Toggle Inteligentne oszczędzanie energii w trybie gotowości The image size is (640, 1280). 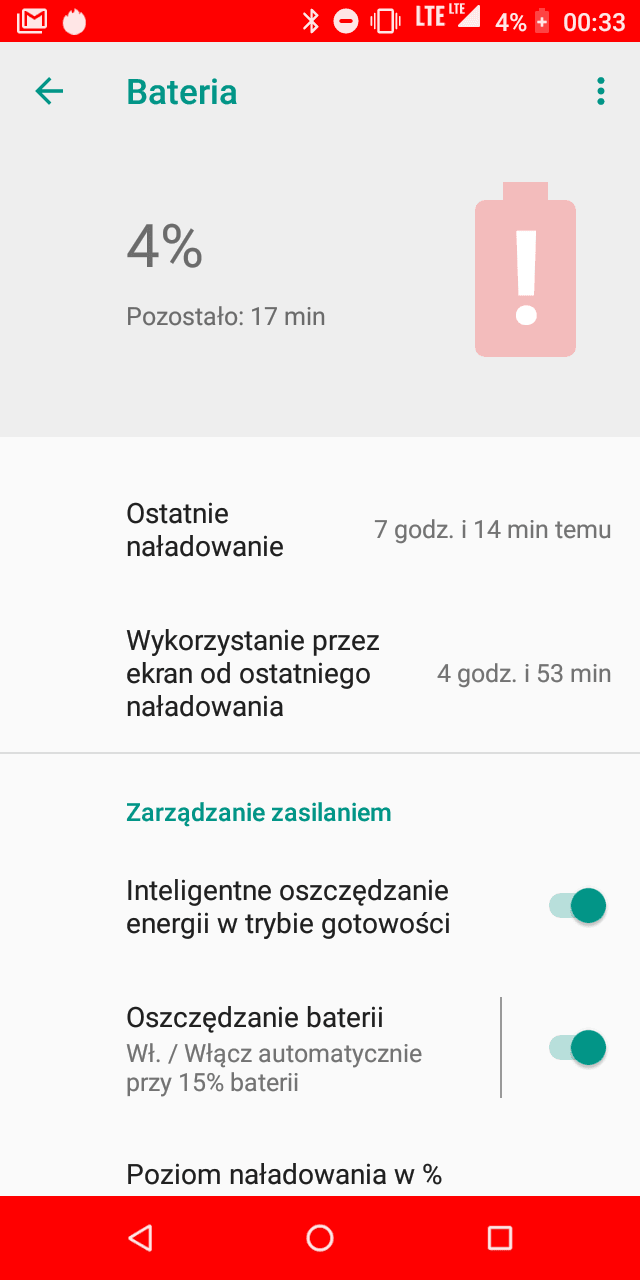[577, 906]
